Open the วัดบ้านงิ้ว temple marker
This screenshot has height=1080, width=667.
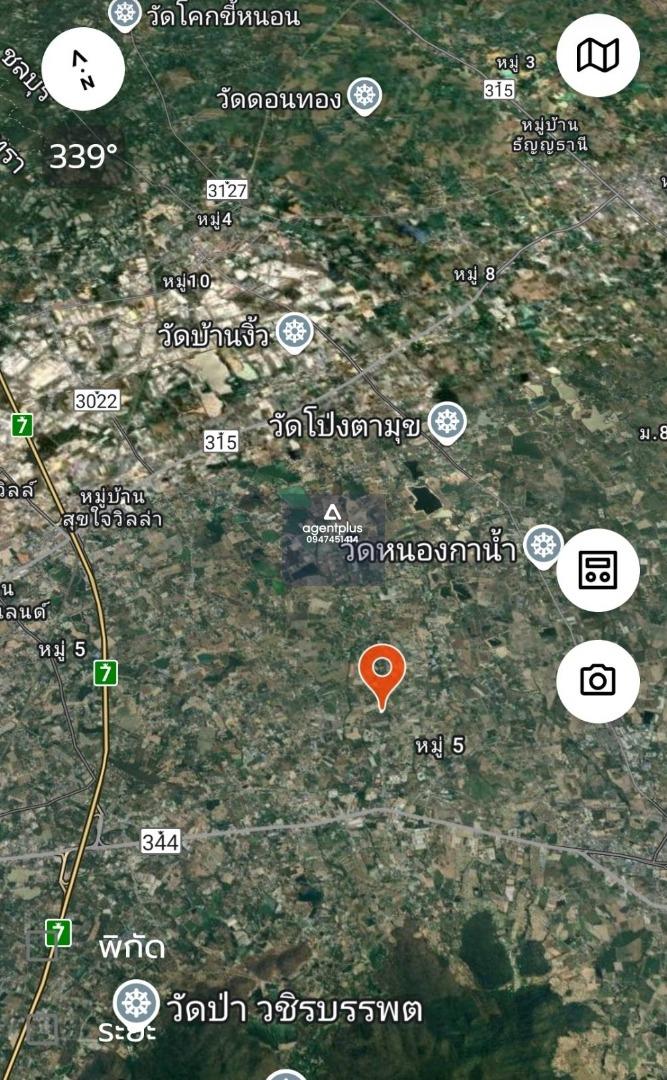point(295,333)
